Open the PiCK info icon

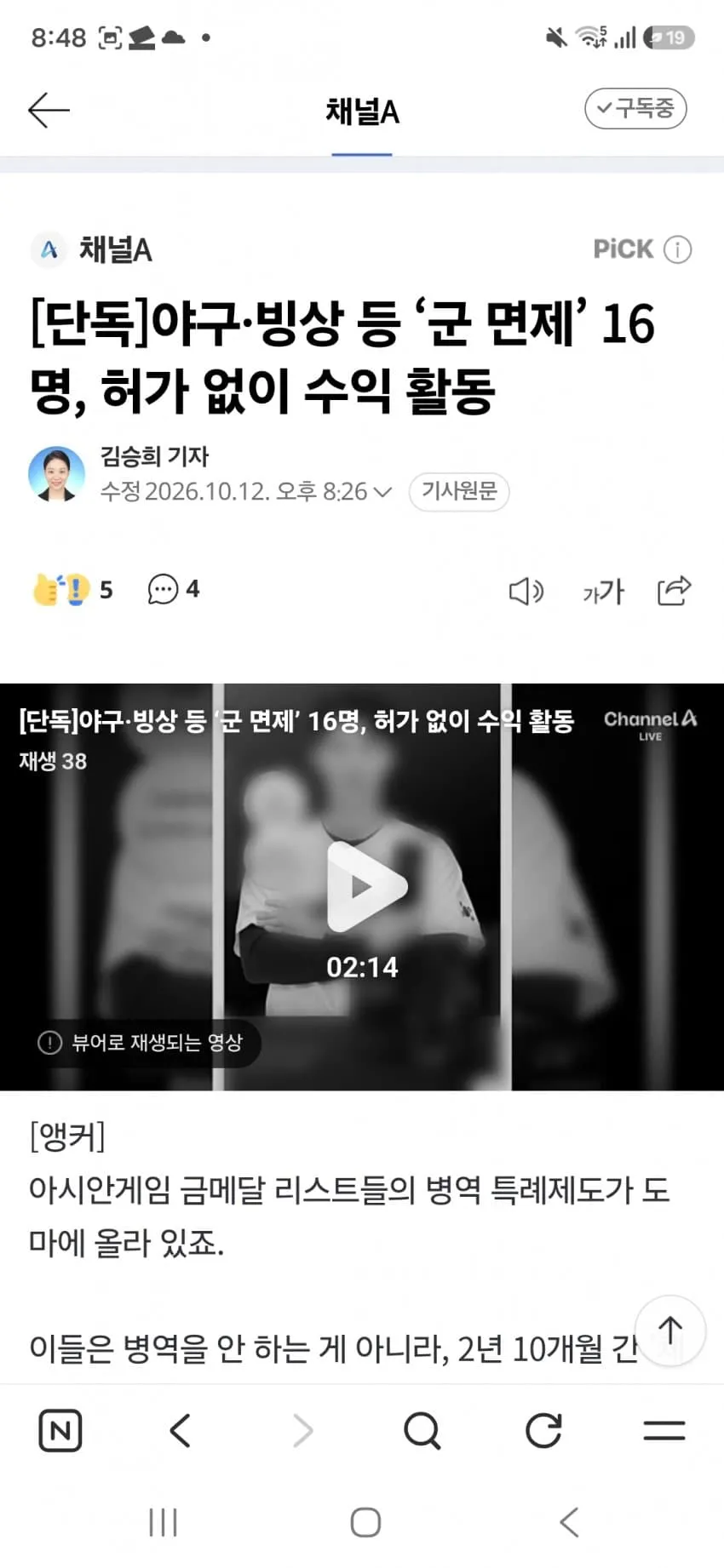(677, 249)
